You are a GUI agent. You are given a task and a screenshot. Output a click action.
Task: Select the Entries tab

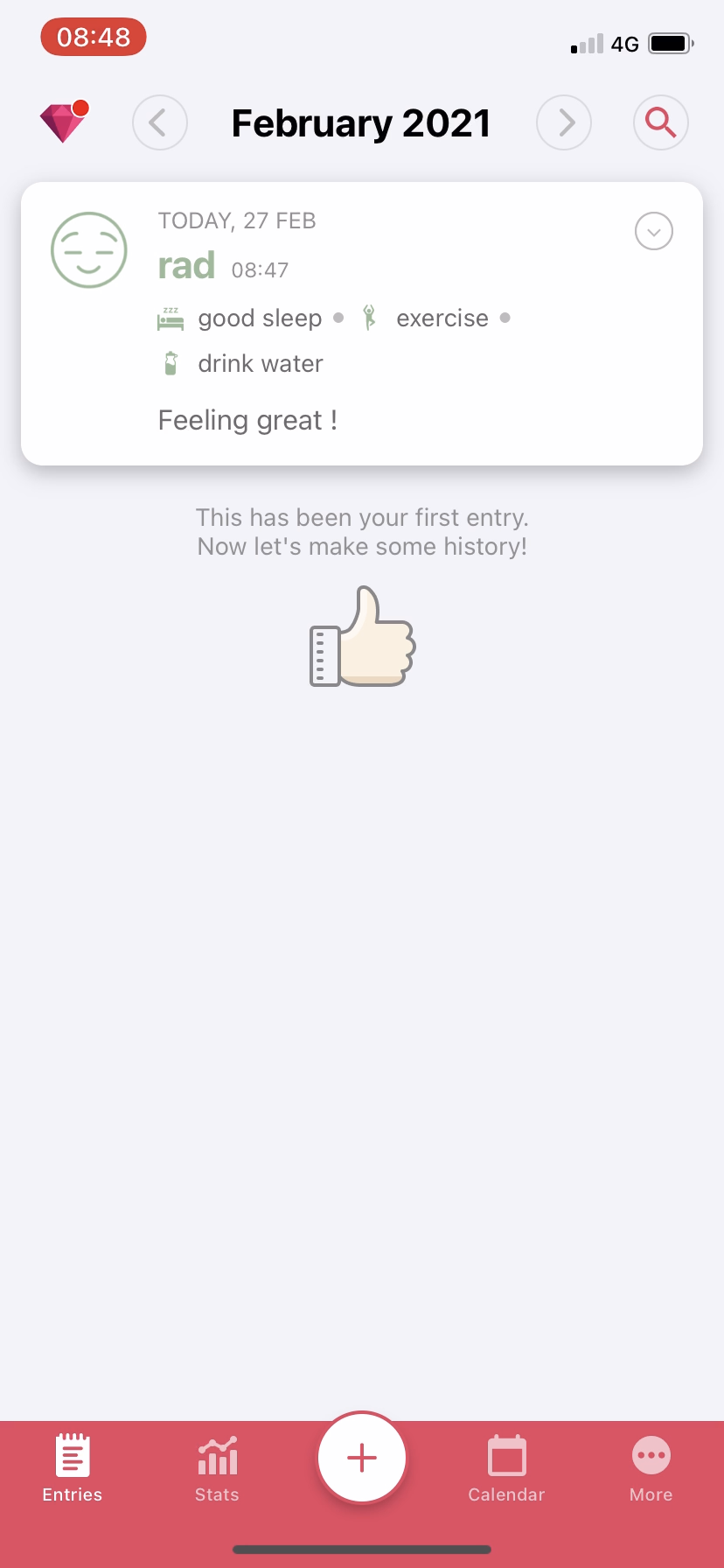pos(73,1469)
